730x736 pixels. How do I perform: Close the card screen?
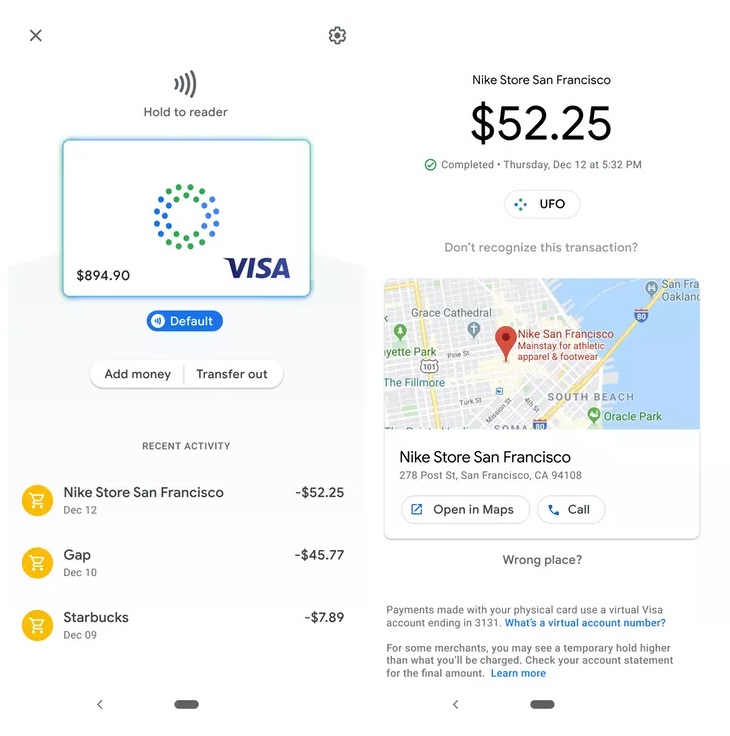click(36, 36)
